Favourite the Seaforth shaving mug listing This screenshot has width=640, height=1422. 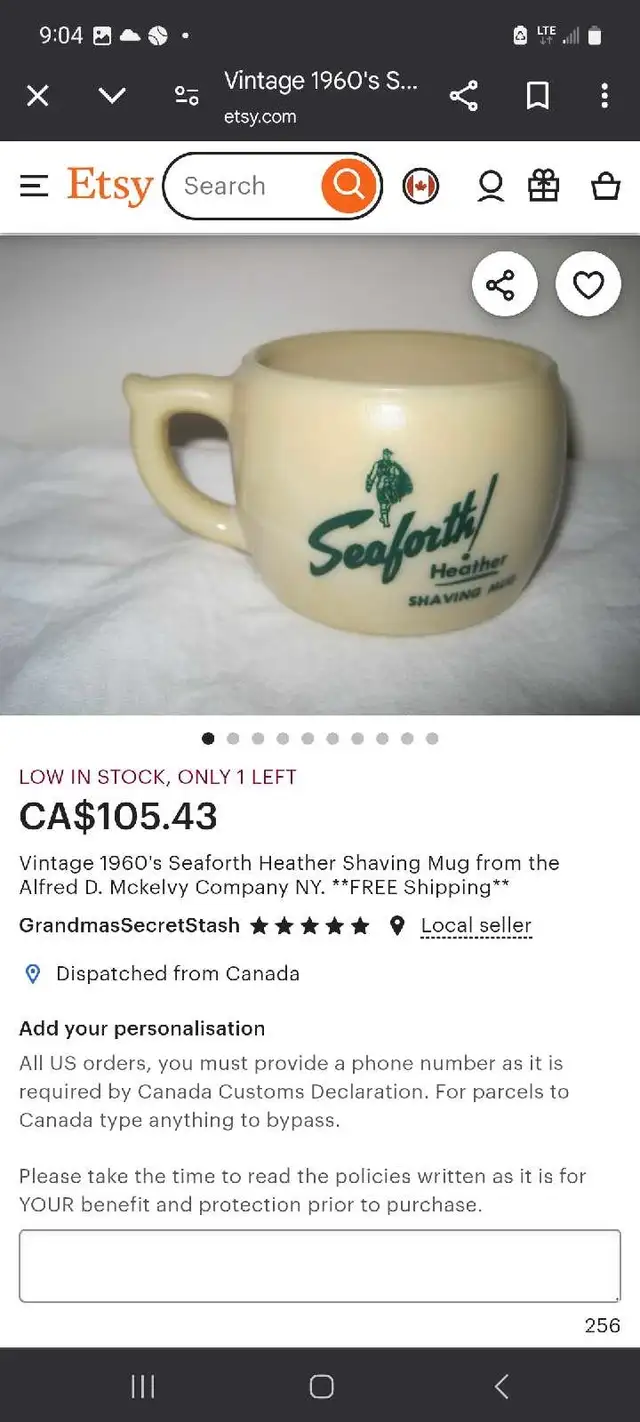(588, 285)
